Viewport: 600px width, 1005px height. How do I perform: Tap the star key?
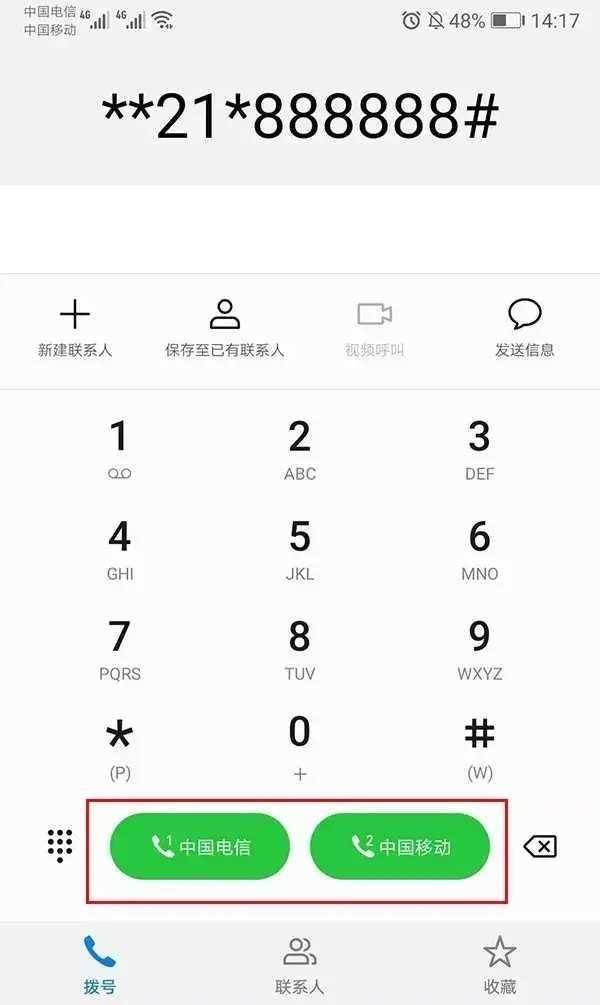click(x=119, y=747)
